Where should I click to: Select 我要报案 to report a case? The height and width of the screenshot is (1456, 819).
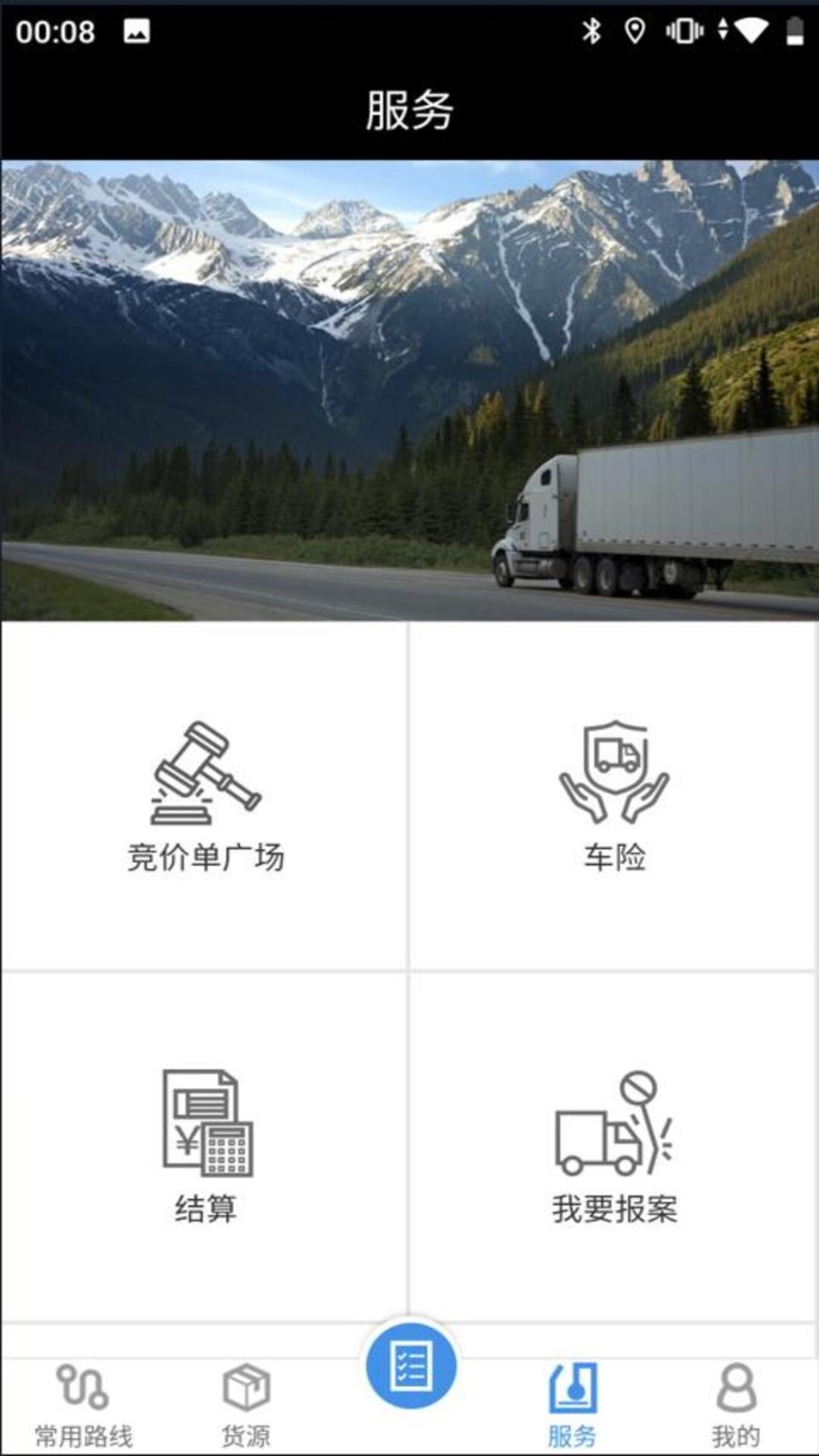click(x=614, y=1147)
